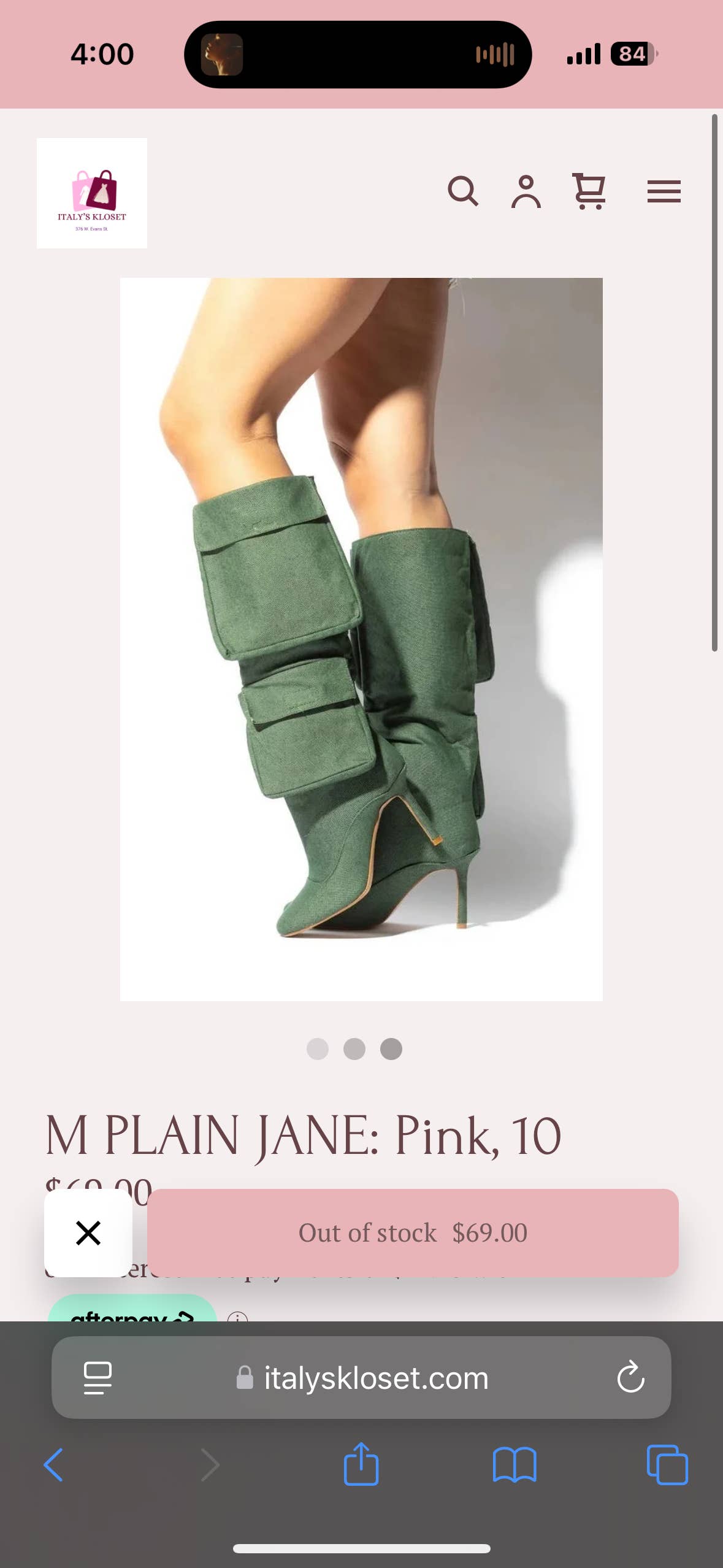Jump to the first image dot
The height and width of the screenshot is (1568, 723).
tap(319, 1049)
